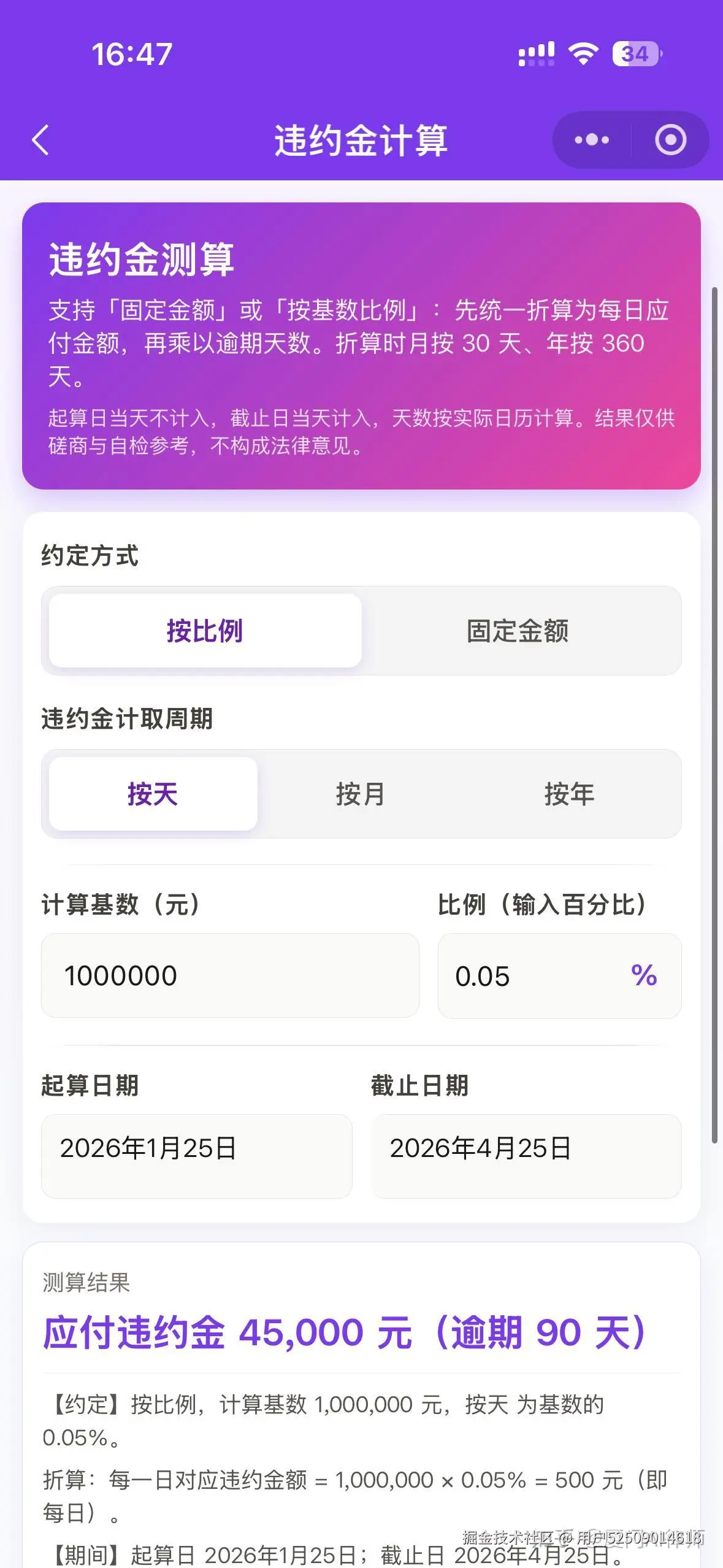Open the 截止日期 date picker
This screenshot has width=723, height=1568.
(526, 1156)
